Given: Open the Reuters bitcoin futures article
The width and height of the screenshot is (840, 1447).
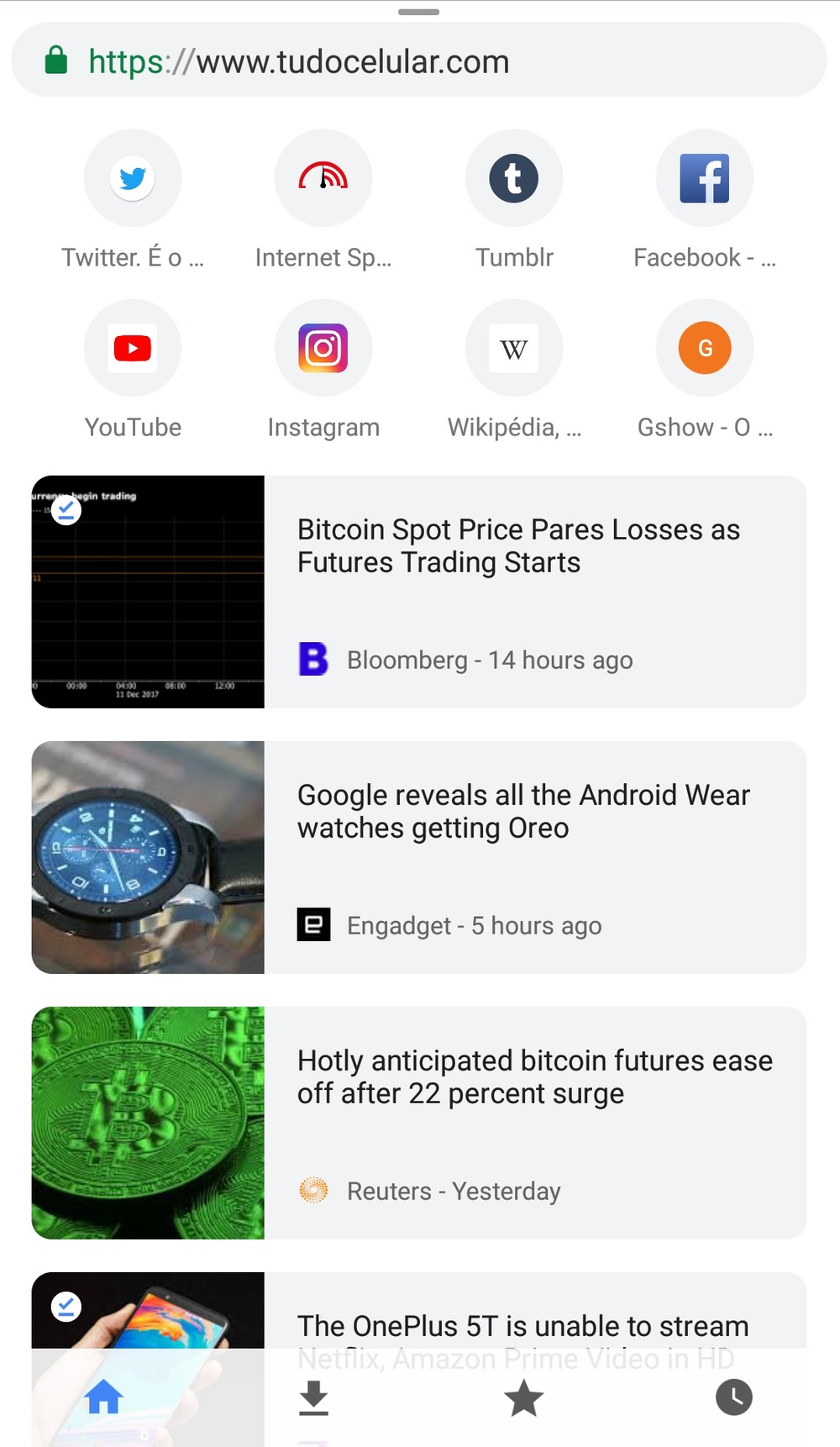Looking at the screenshot, I should (x=534, y=1077).
